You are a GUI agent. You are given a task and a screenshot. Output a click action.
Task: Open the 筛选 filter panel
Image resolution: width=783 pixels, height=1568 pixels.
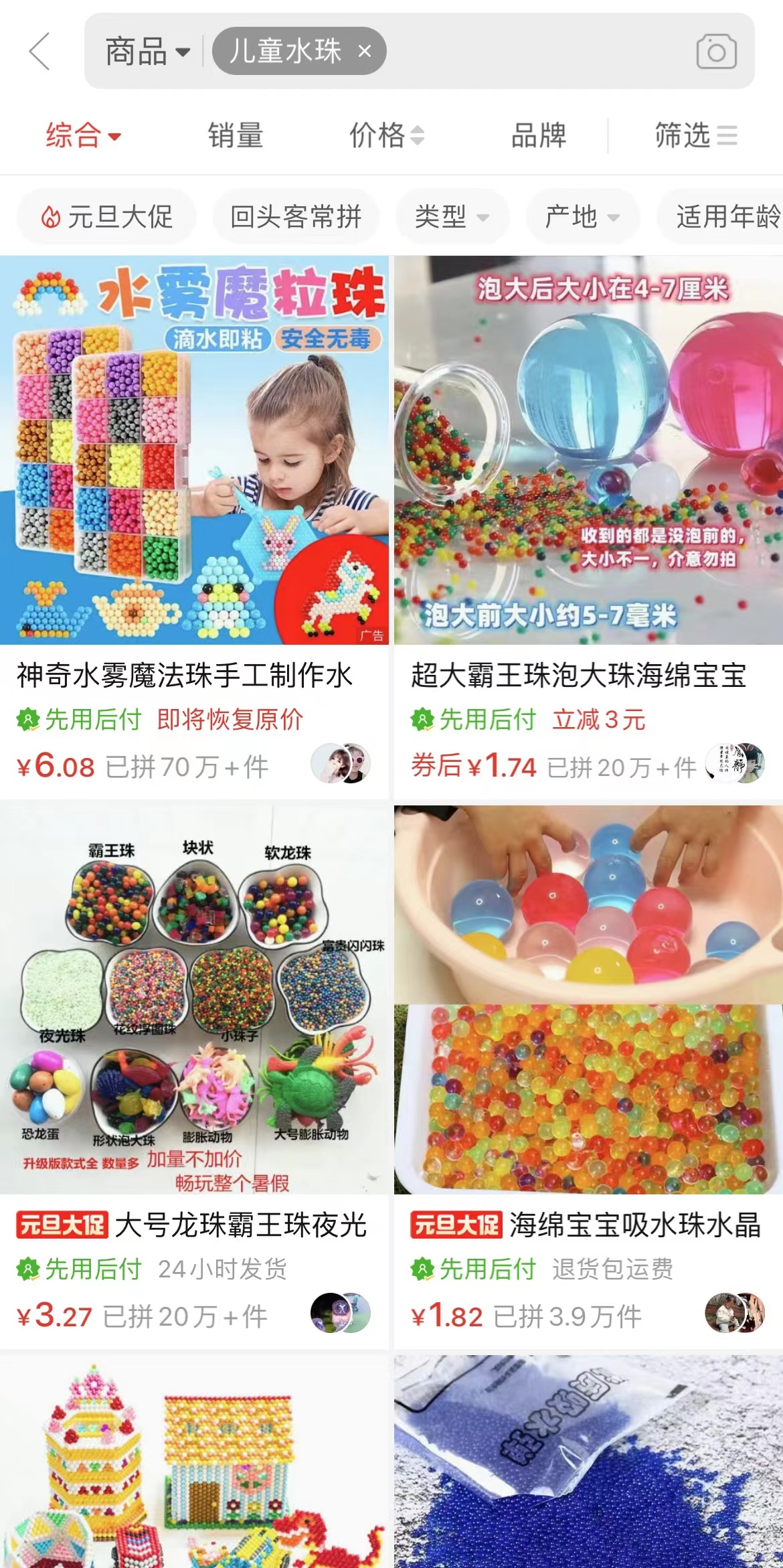(x=696, y=135)
